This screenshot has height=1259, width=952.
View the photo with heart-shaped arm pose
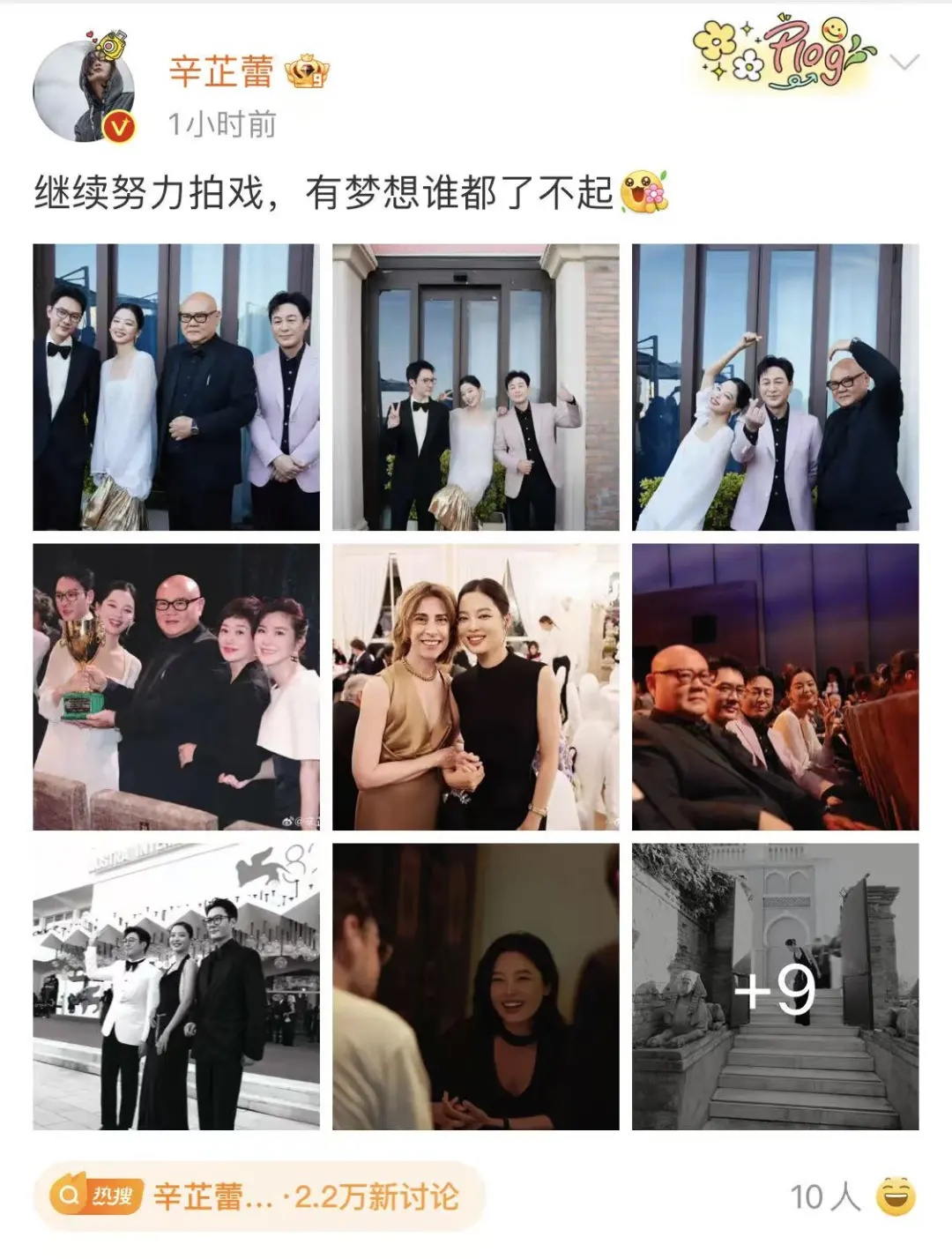[x=775, y=387]
